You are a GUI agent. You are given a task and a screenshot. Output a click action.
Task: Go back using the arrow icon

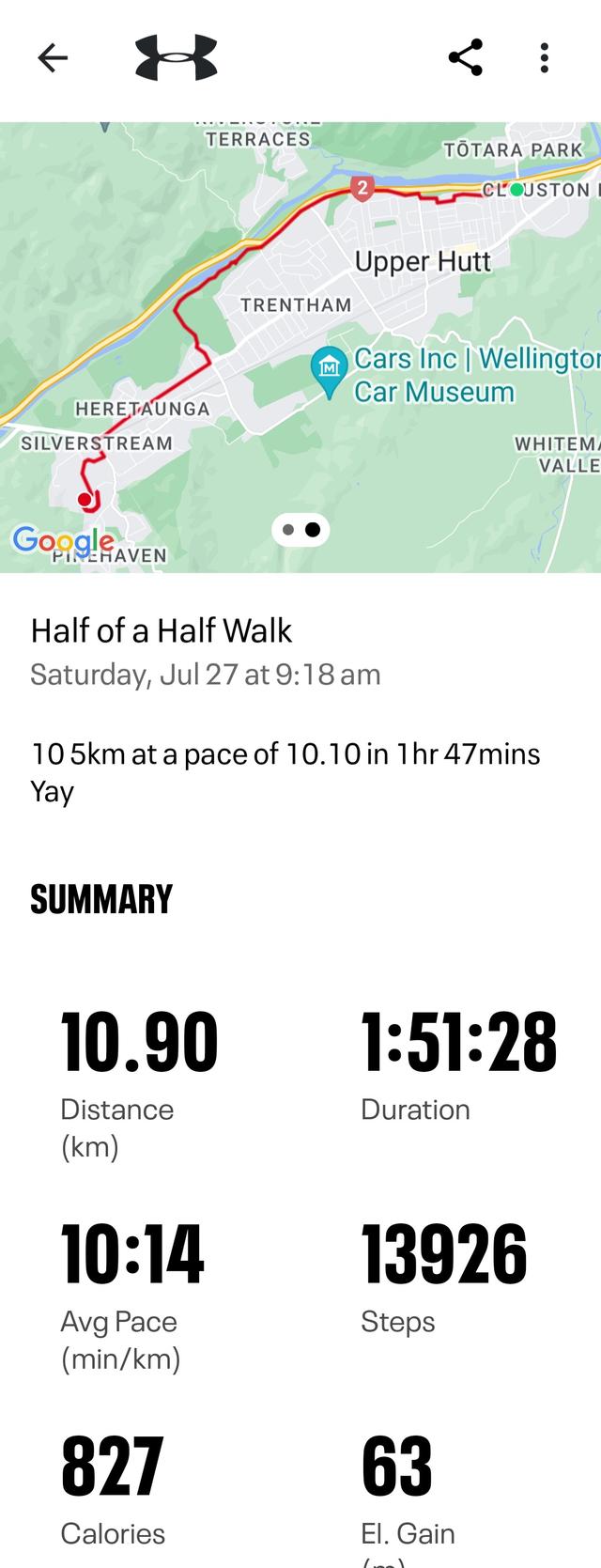53,58
